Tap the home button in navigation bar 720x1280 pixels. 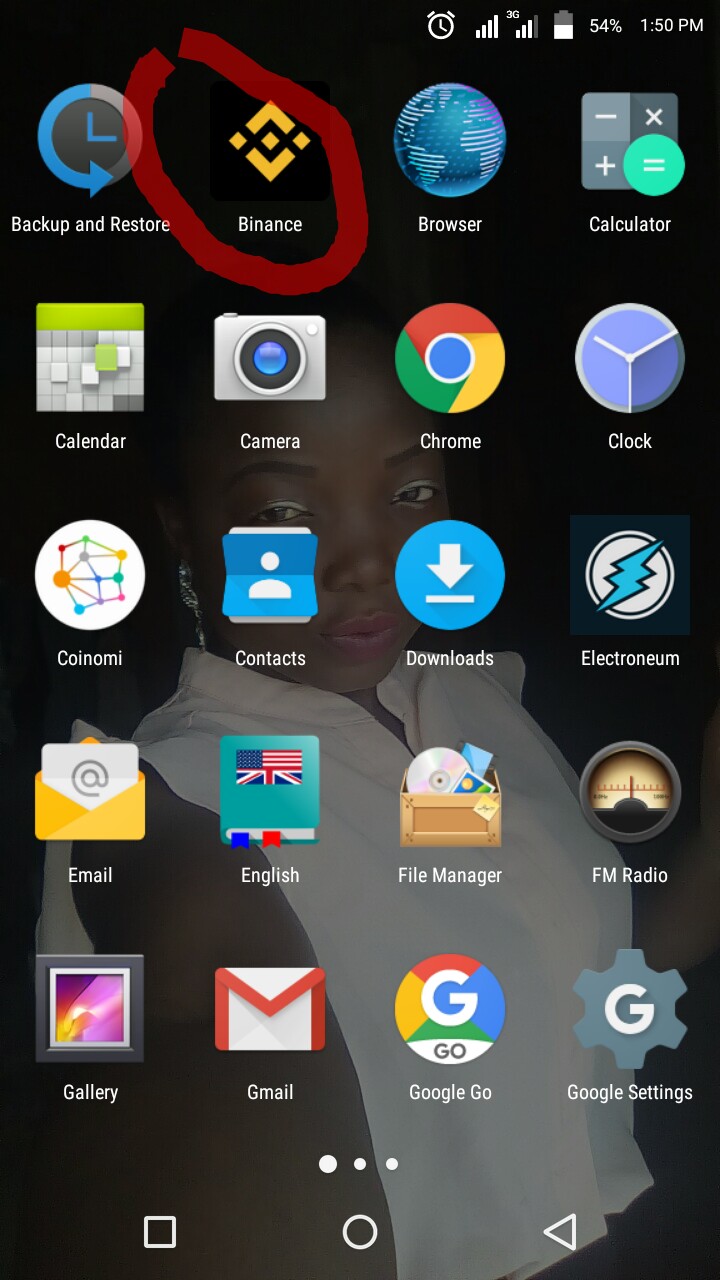[x=360, y=1232]
